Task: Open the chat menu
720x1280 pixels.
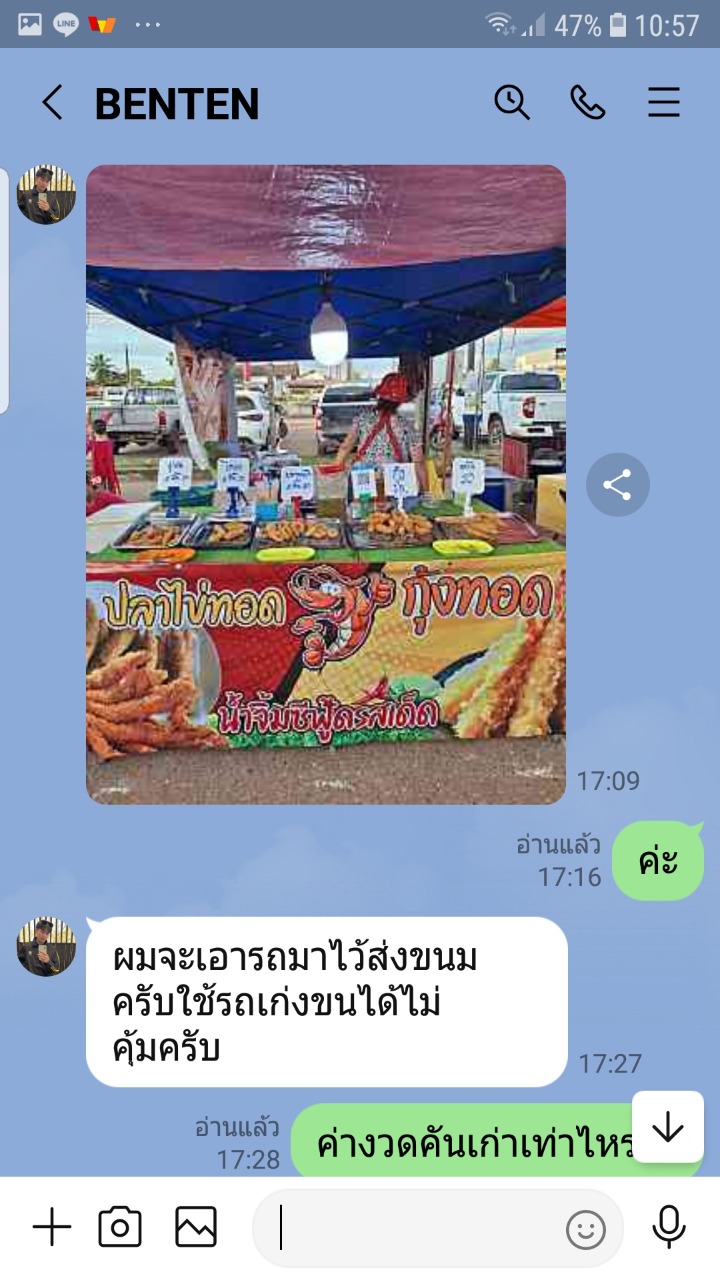Action: pos(664,103)
